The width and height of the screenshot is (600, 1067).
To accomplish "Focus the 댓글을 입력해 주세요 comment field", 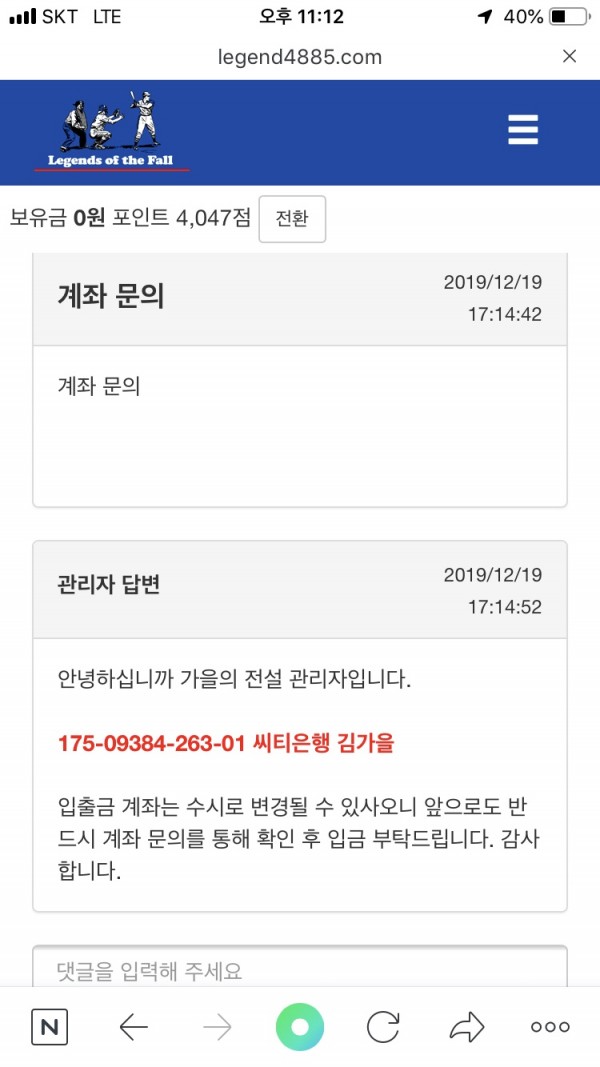I will [x=300, y=966].
